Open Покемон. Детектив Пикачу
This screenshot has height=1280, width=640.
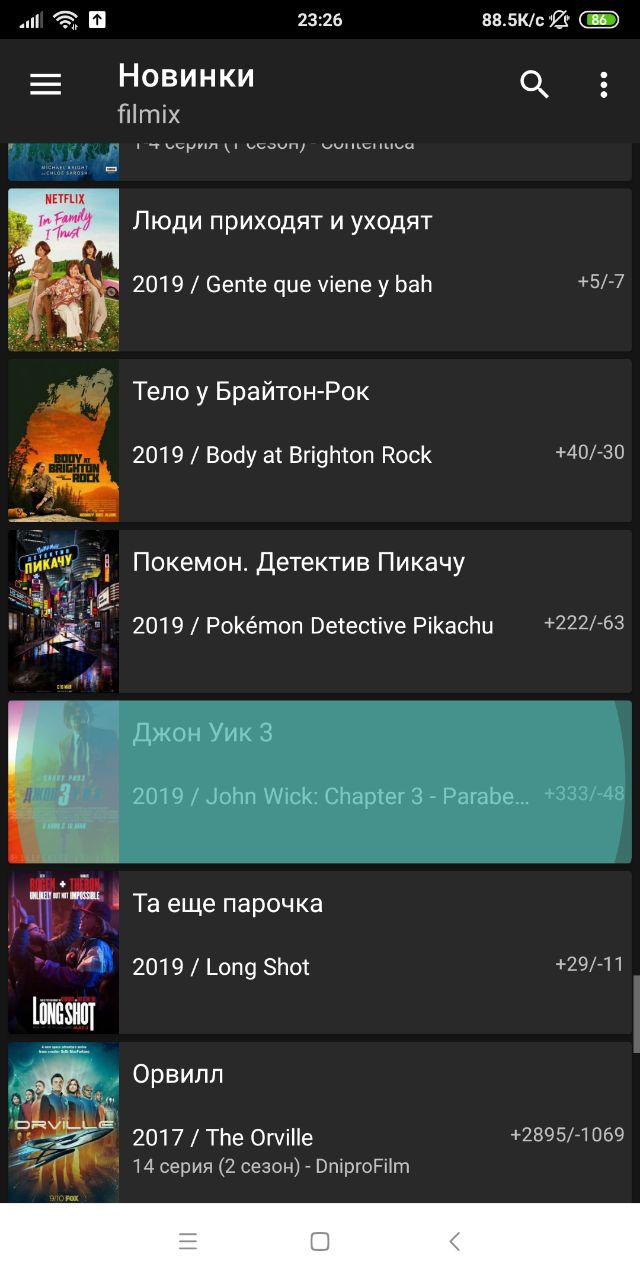[320, 611]
